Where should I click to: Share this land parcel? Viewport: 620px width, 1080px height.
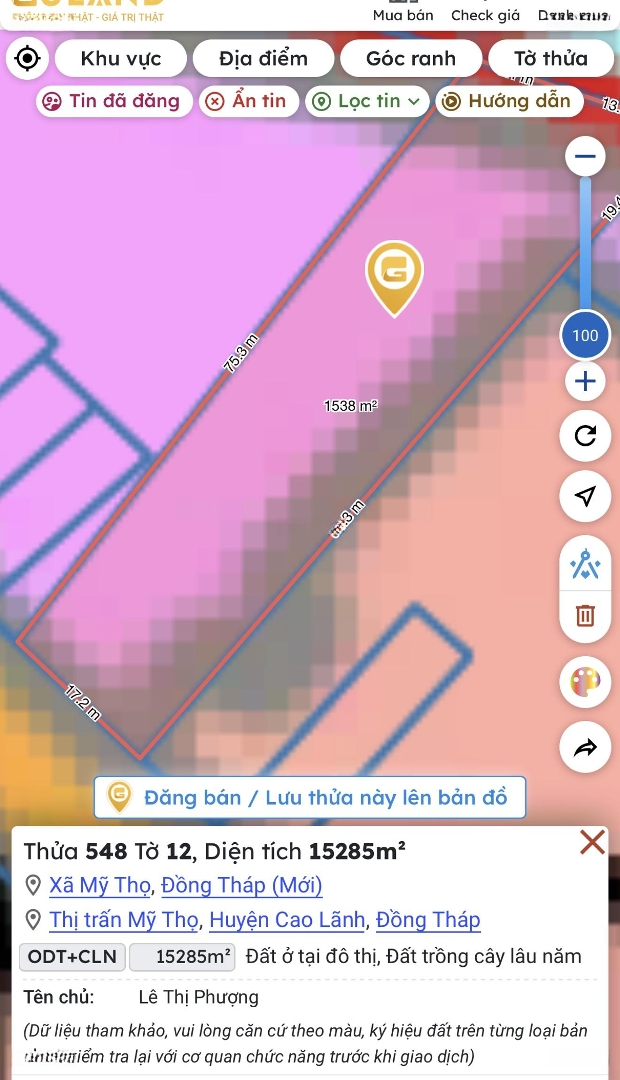click(585, 747)
